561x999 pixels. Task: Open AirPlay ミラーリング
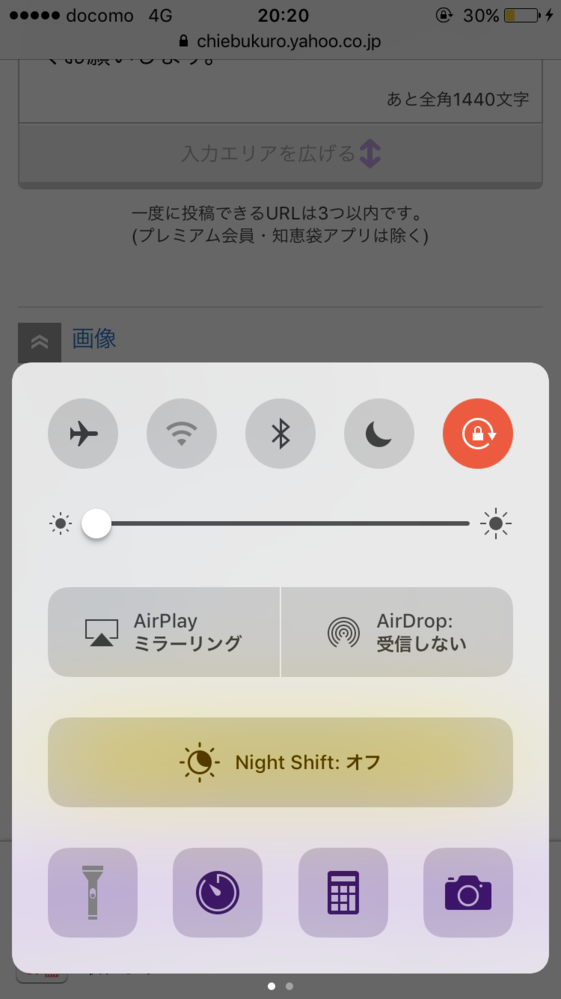pos(164,631)
